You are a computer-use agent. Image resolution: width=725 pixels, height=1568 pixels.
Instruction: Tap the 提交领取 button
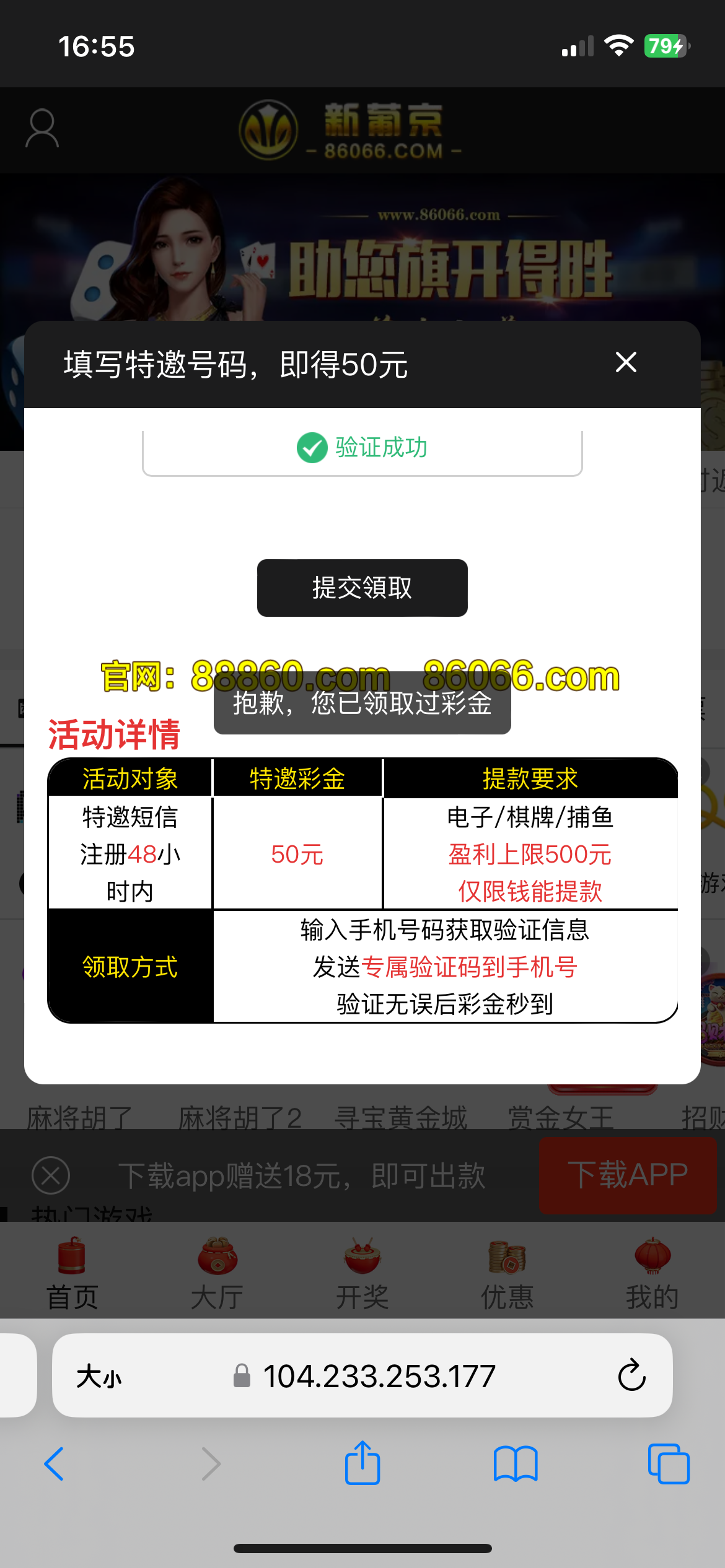pyautogui.click(x=362, y=588)
